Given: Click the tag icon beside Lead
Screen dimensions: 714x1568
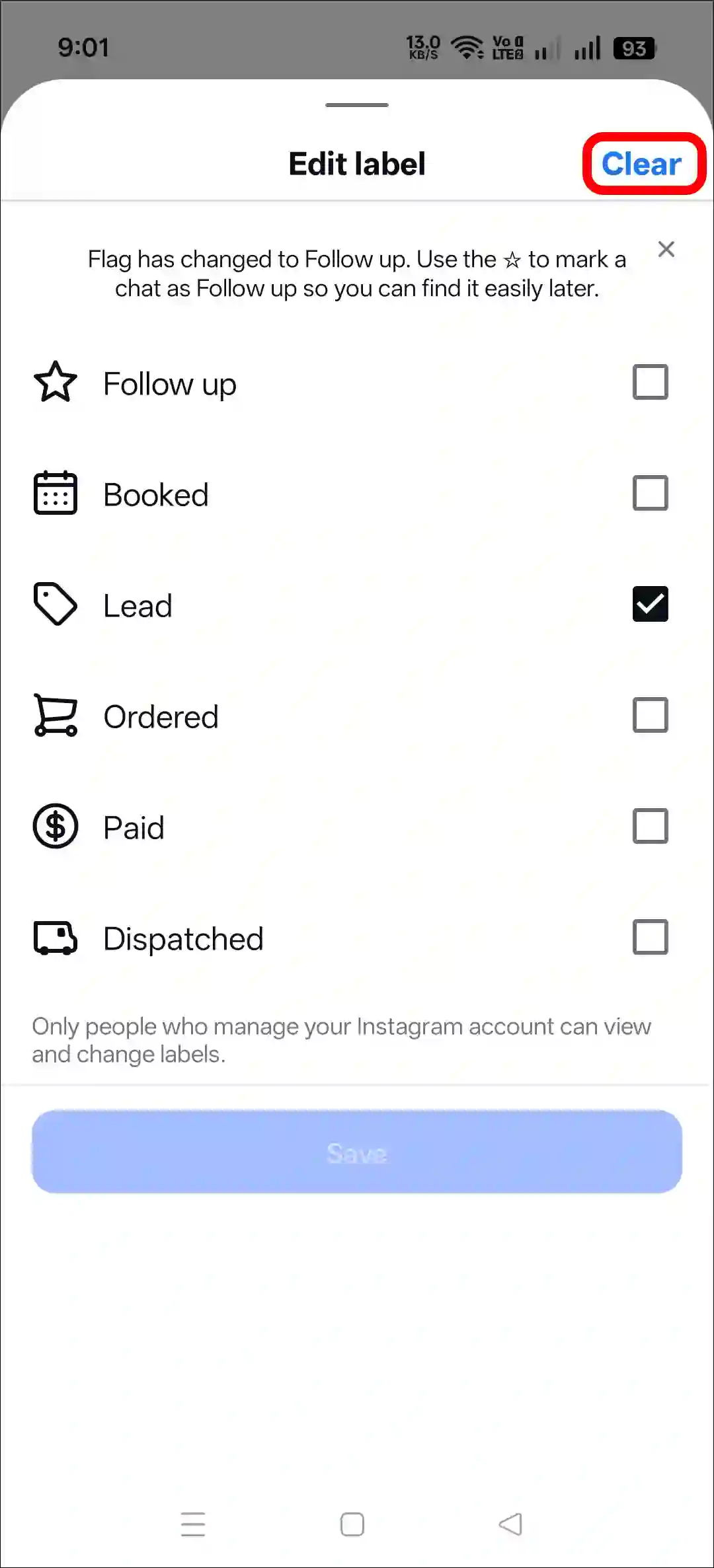Looking at the screenshot, I should (x=56, y=603).
